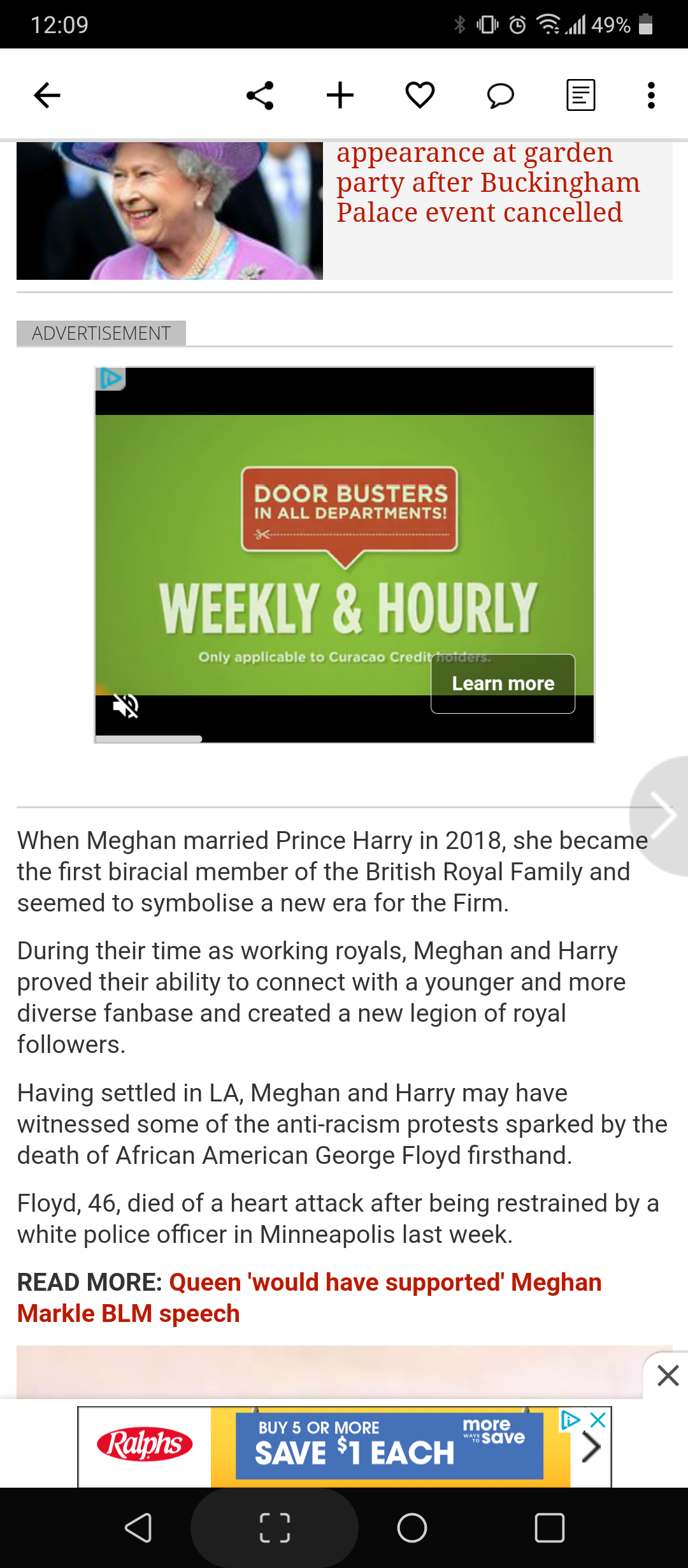Tap Learn more on the video ad
The height and width of the screenshot is (1568, 688).
tap(503, 683)
